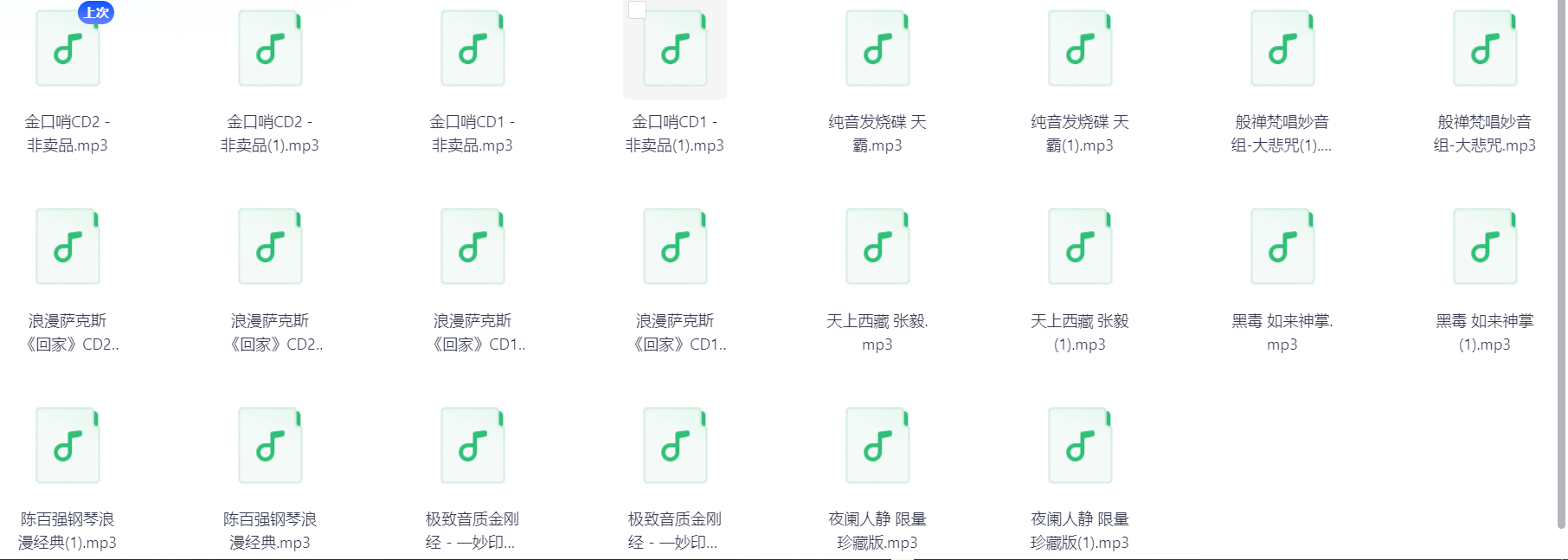Open 天上西藏 张毅.mp3
Image resolution: width=1568 pixels, height=560 pixels.
coord(877,248)
